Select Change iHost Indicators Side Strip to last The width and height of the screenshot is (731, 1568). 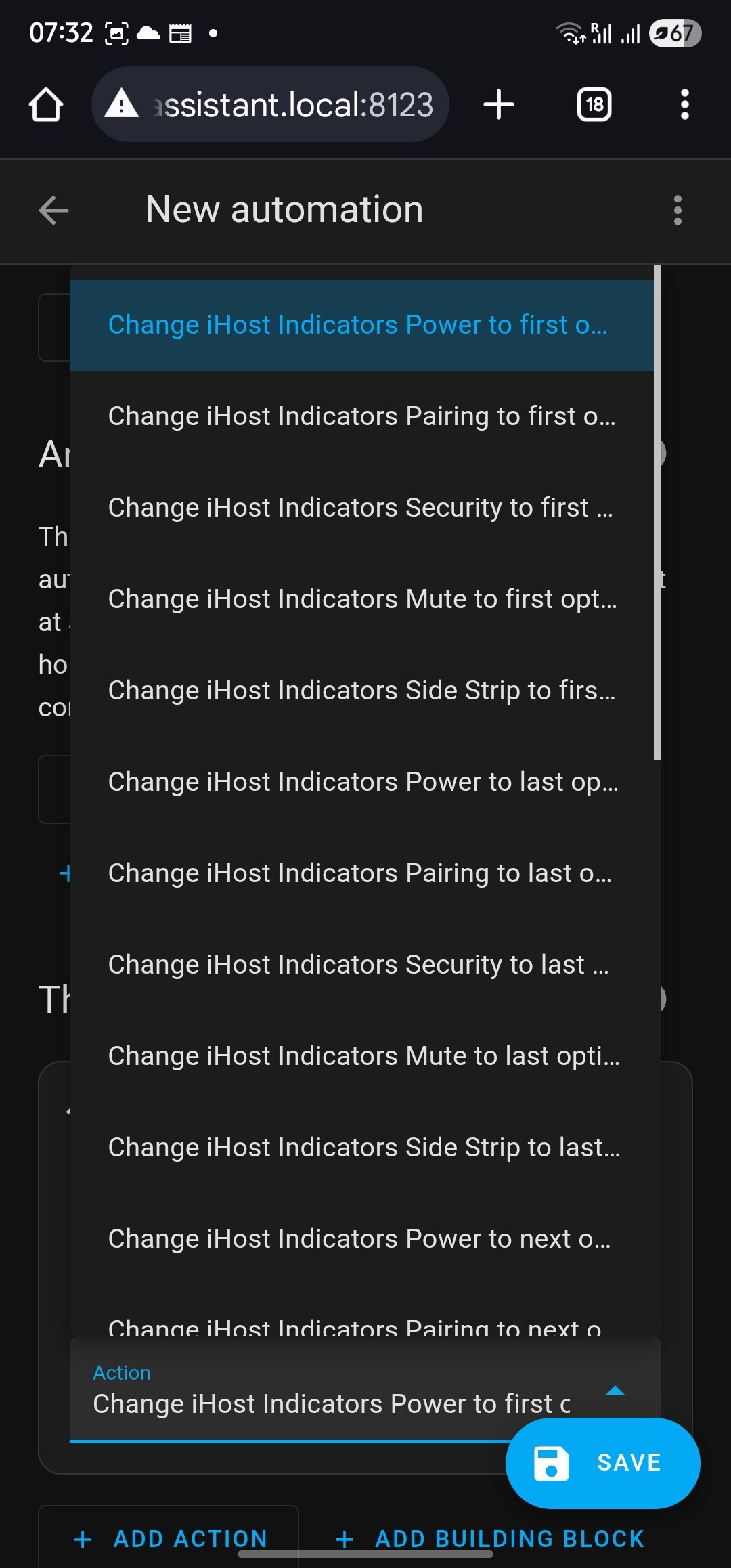(361, 1148)
